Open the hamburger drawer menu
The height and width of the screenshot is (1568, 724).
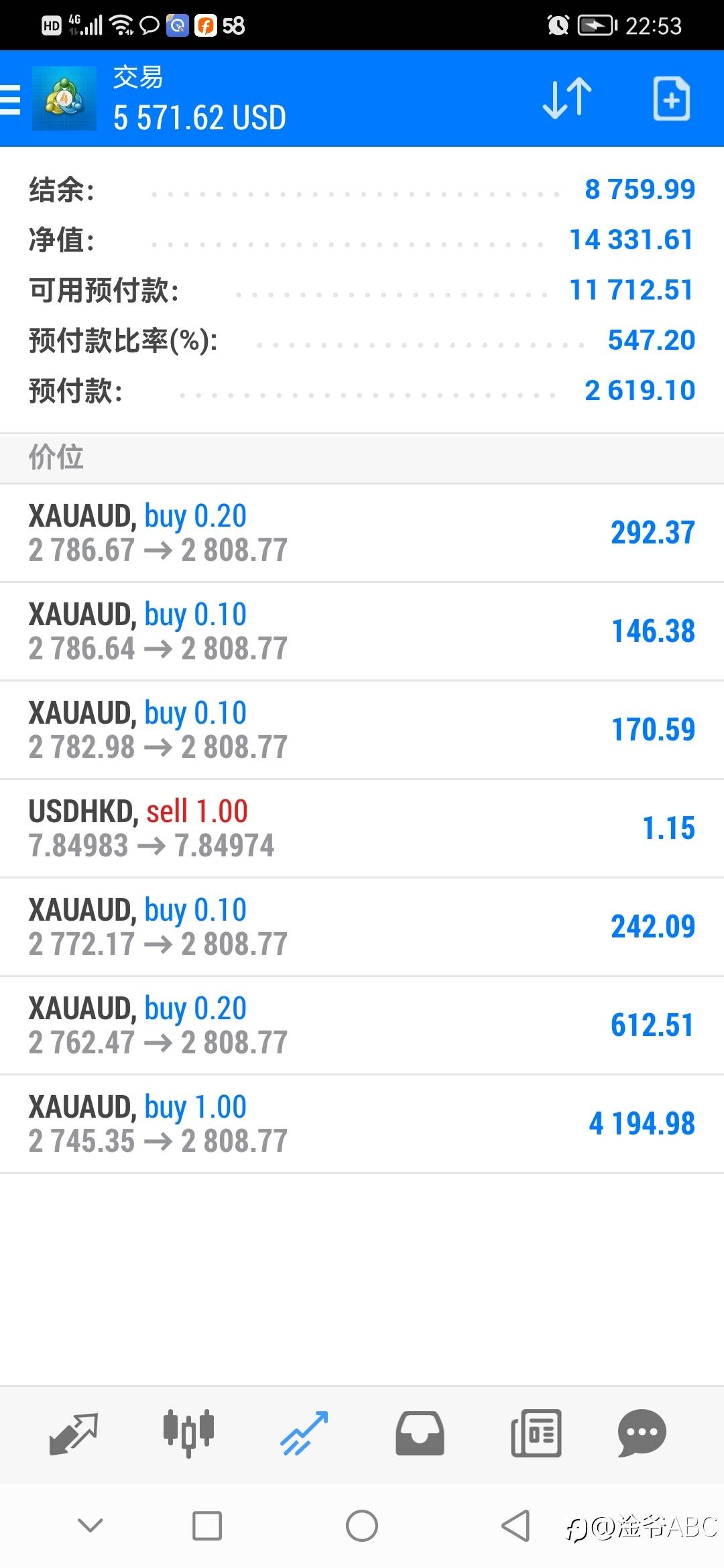pos(10,100)
